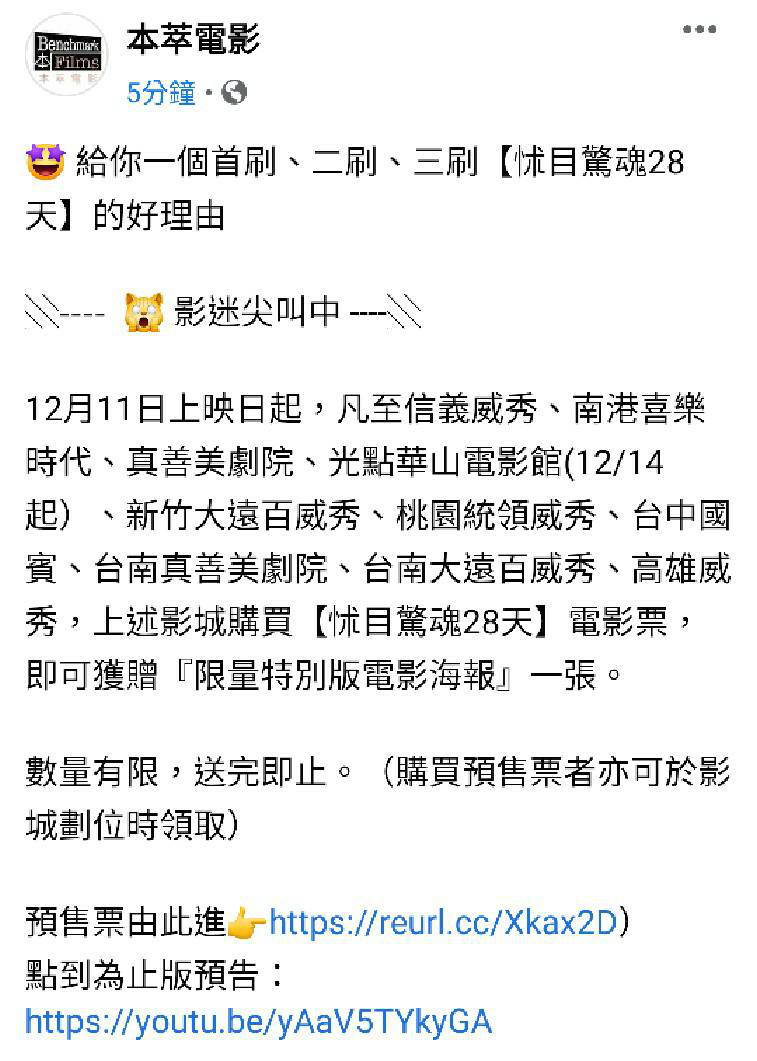Image resolution: width=757 pixels, height=1061 pixels.
Task: Open the post's overflow menu
Action: pyautogui.click(x=699, y=30)
